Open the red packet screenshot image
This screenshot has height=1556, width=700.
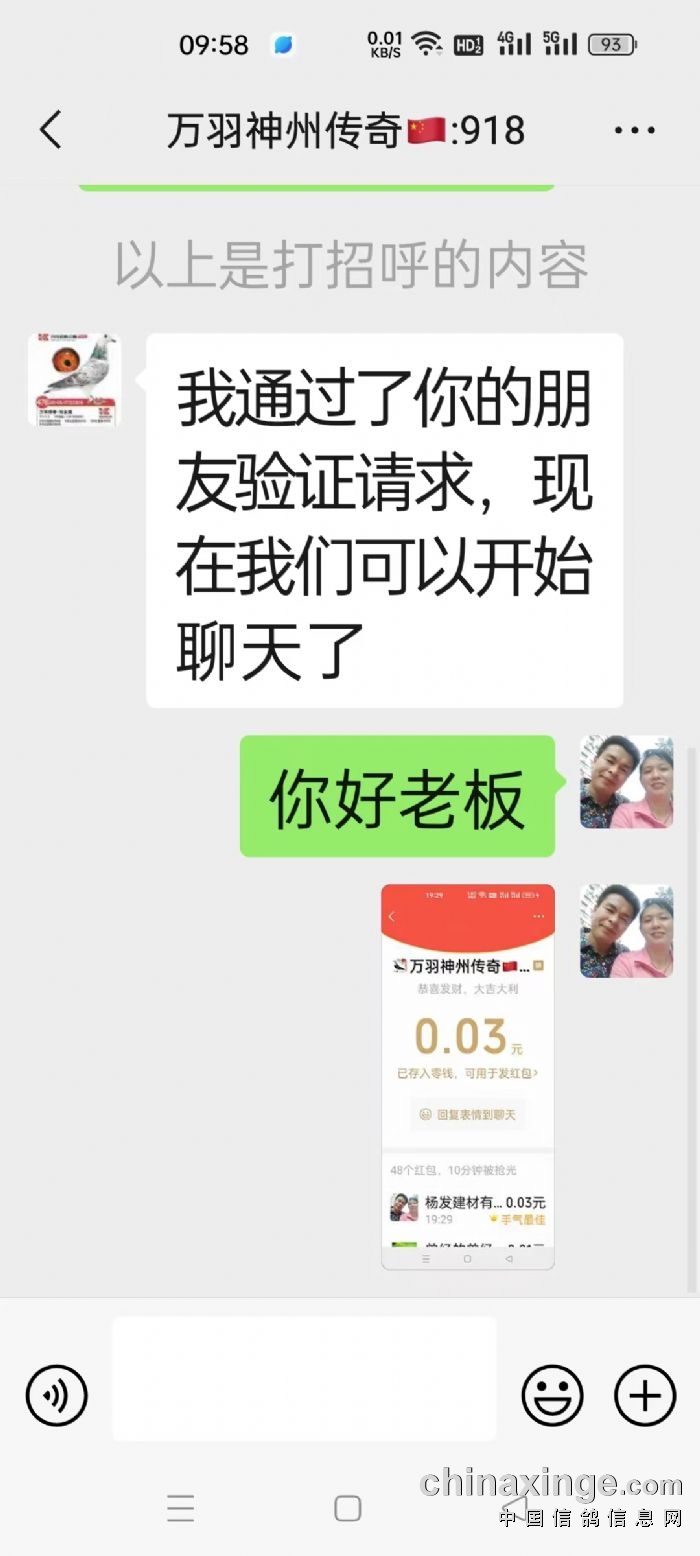467,1076
